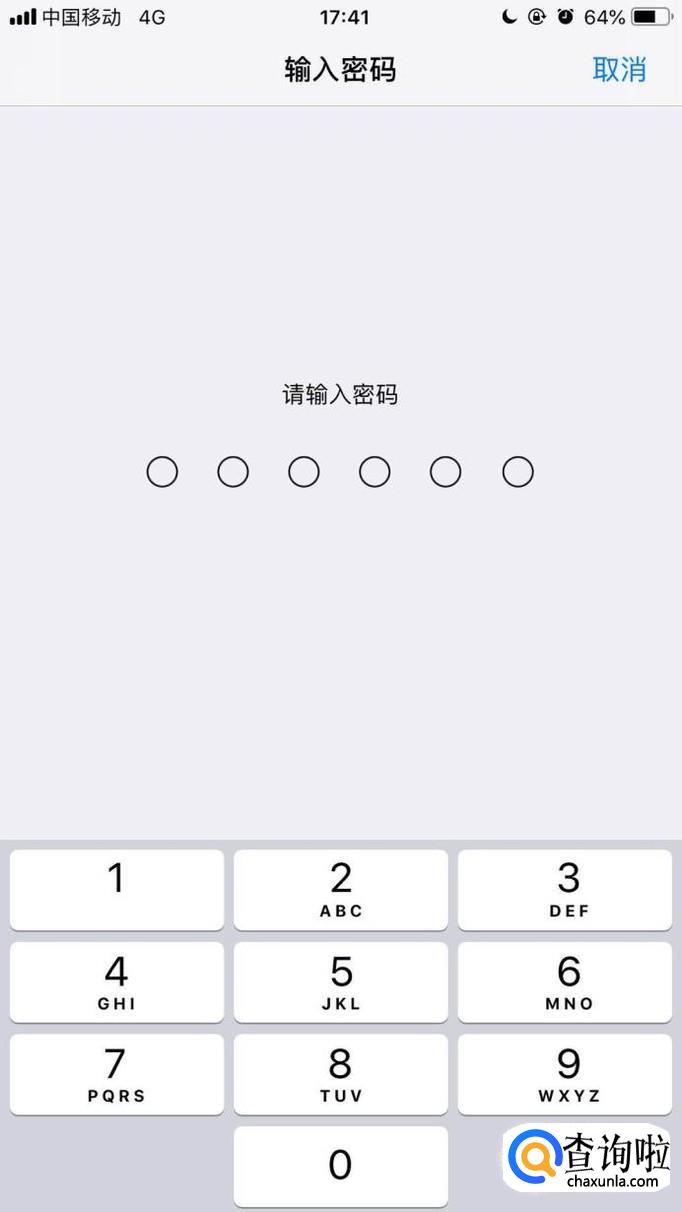This screenshot has width=682, height=1212.
Task: Choose the 8 TUV key
Action: (341, 1074)
